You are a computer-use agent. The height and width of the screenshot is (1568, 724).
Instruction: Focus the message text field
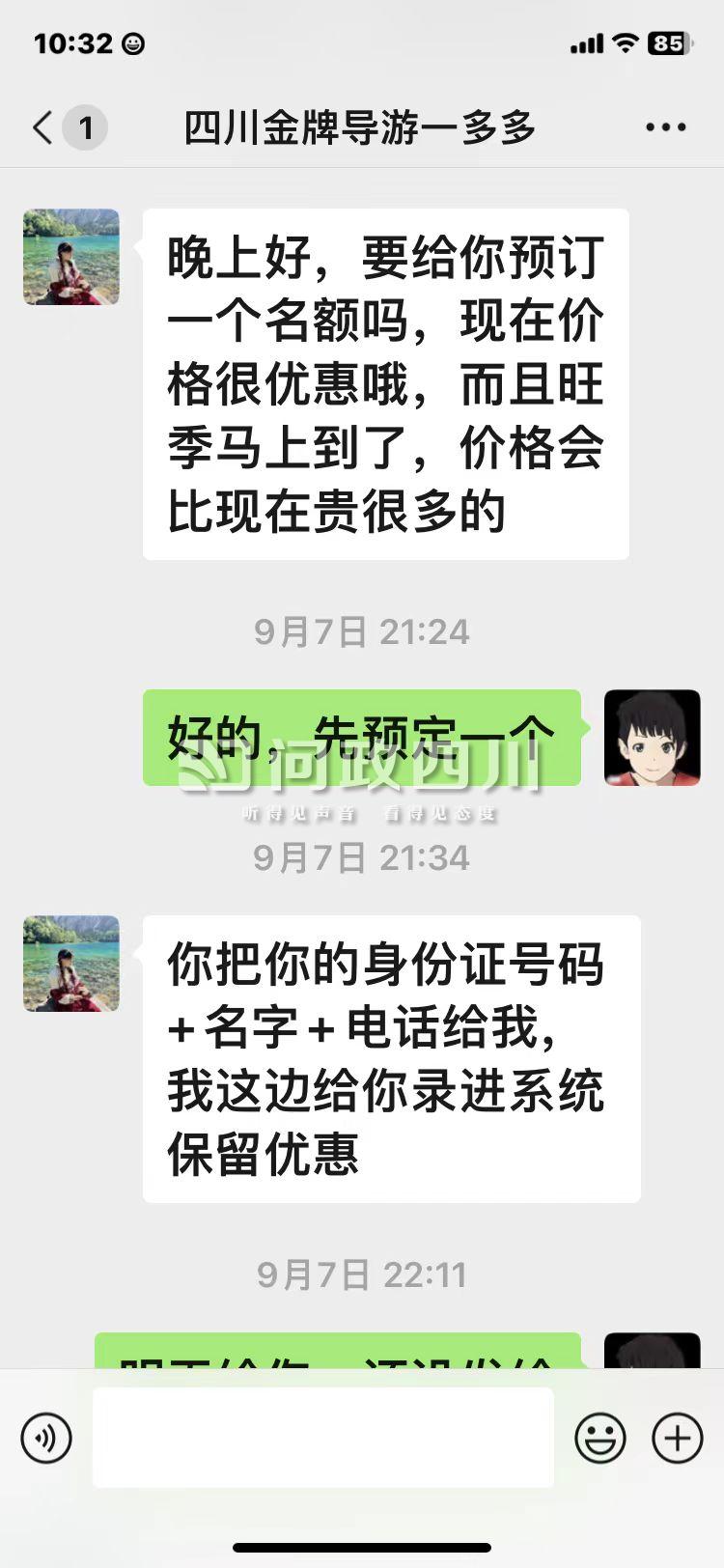pyautogui.click(x=322, y=1438)
